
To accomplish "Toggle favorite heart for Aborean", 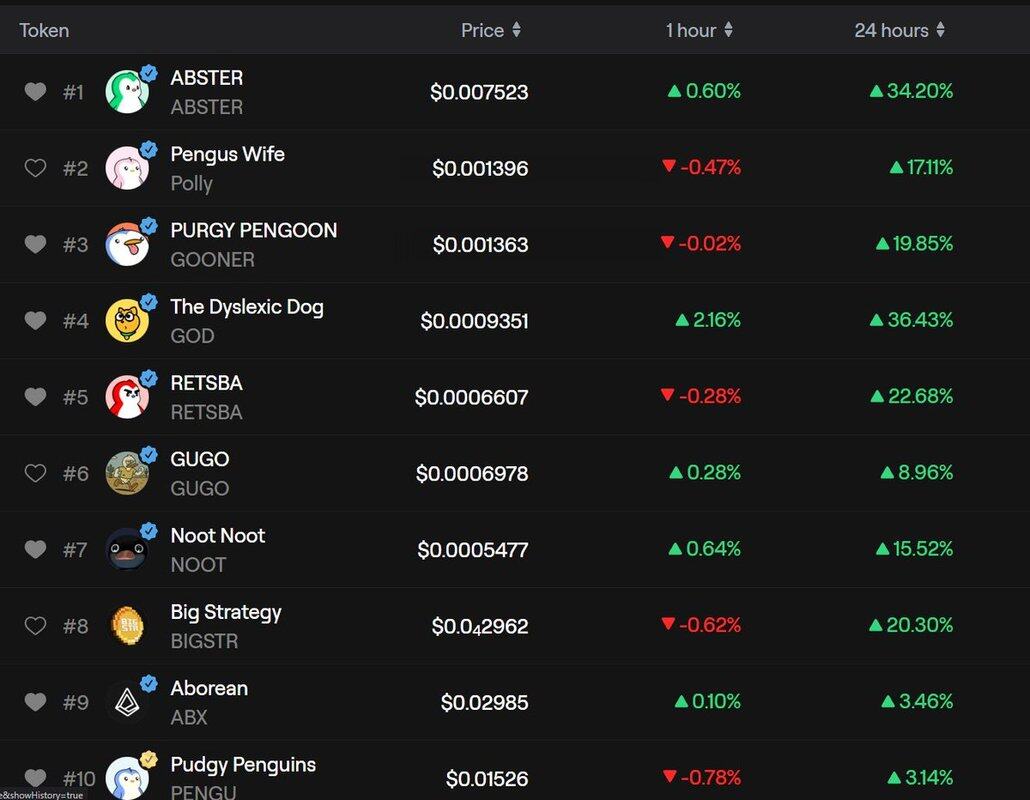I will [35, 702].
